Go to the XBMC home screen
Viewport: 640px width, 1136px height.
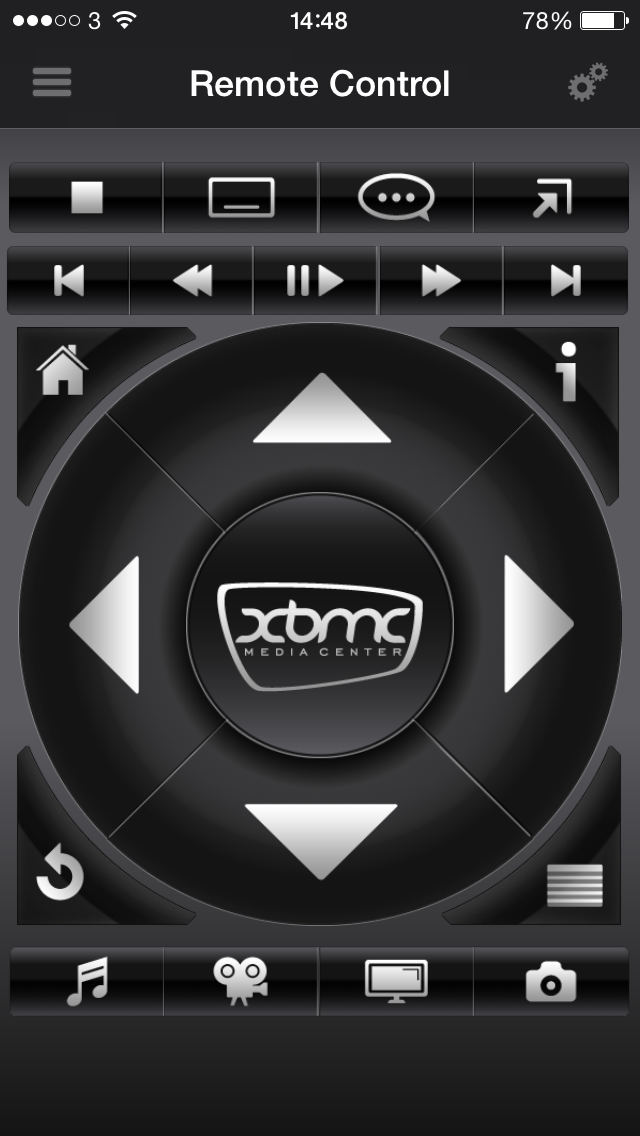(x=62, y=370)
